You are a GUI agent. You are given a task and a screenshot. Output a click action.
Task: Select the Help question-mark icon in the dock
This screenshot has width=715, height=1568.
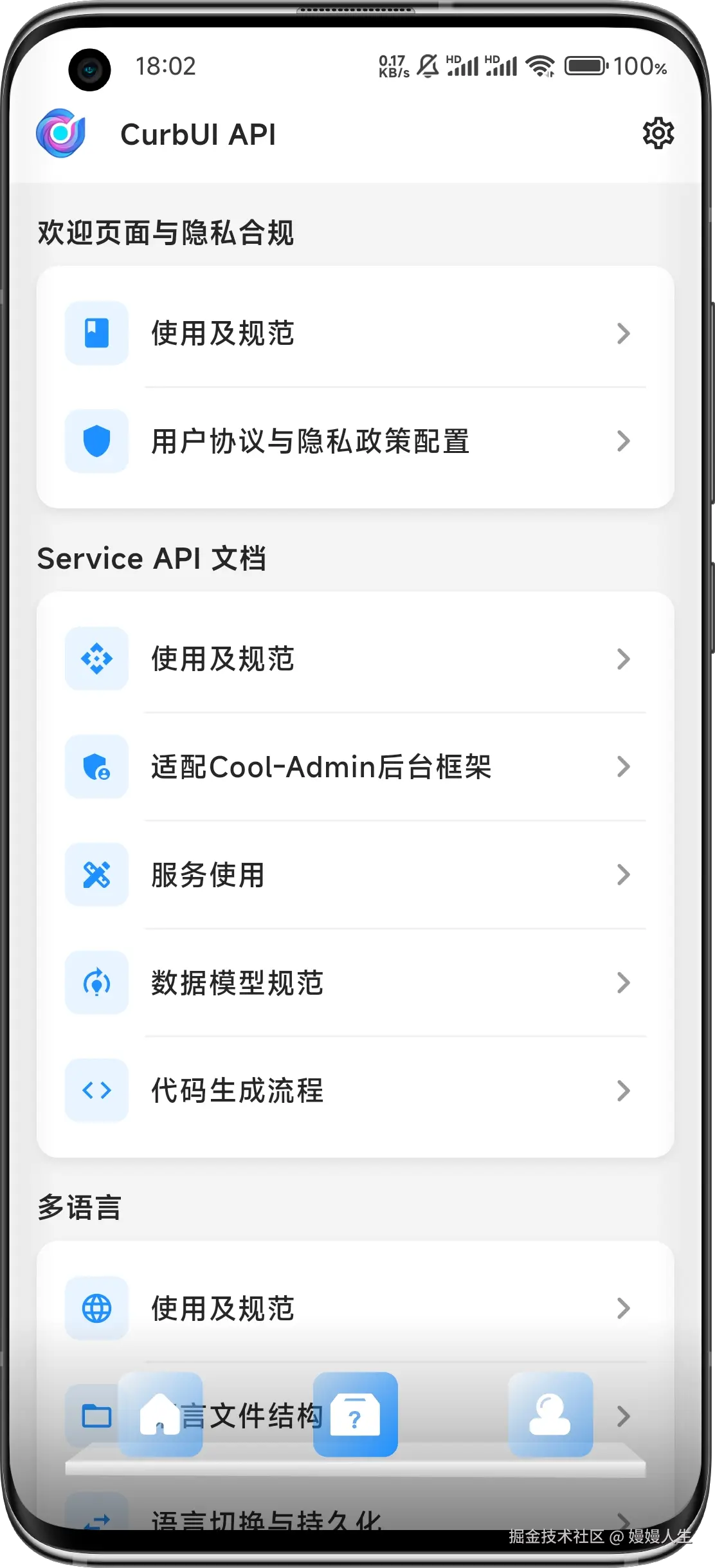[x=355, y=1416]
